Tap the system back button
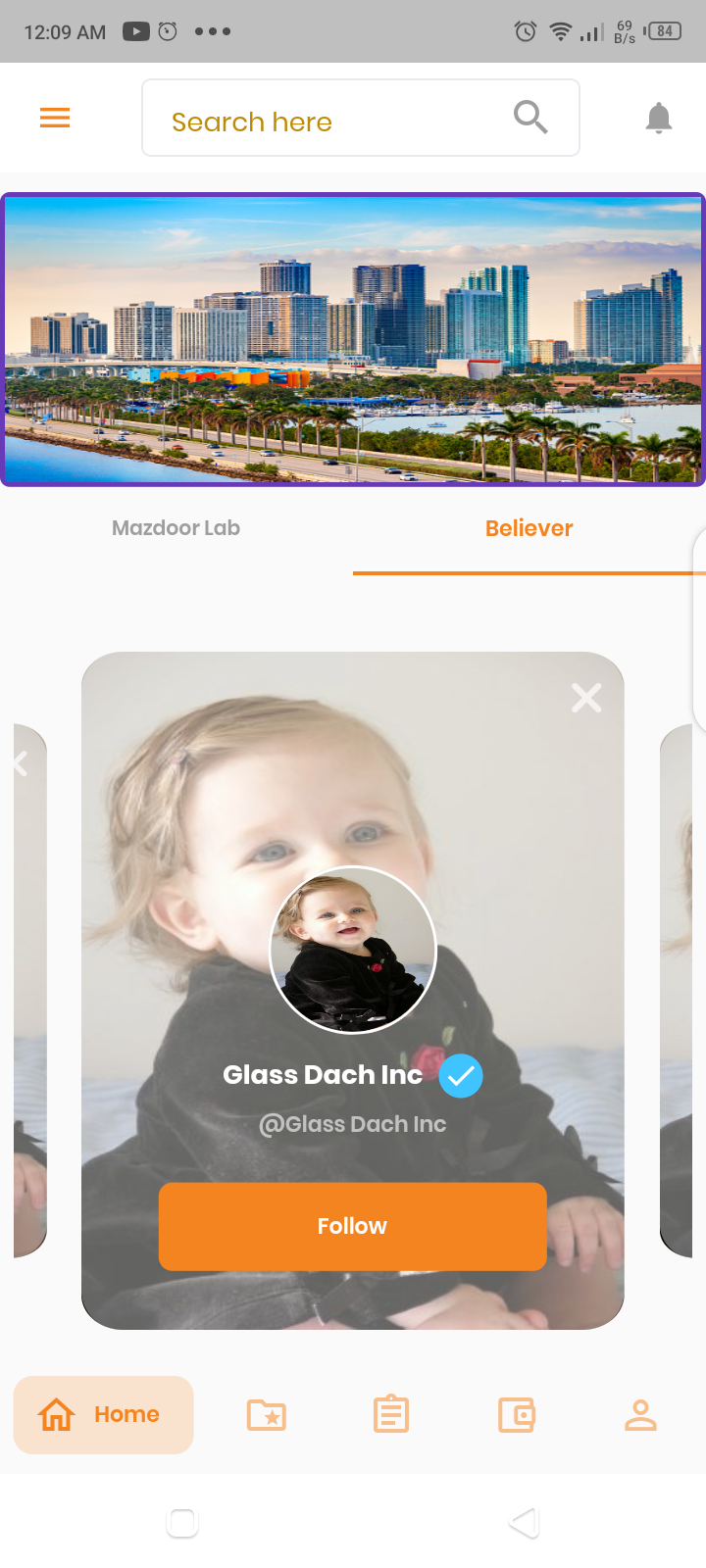The image size is (706, 1568). 525,1522
